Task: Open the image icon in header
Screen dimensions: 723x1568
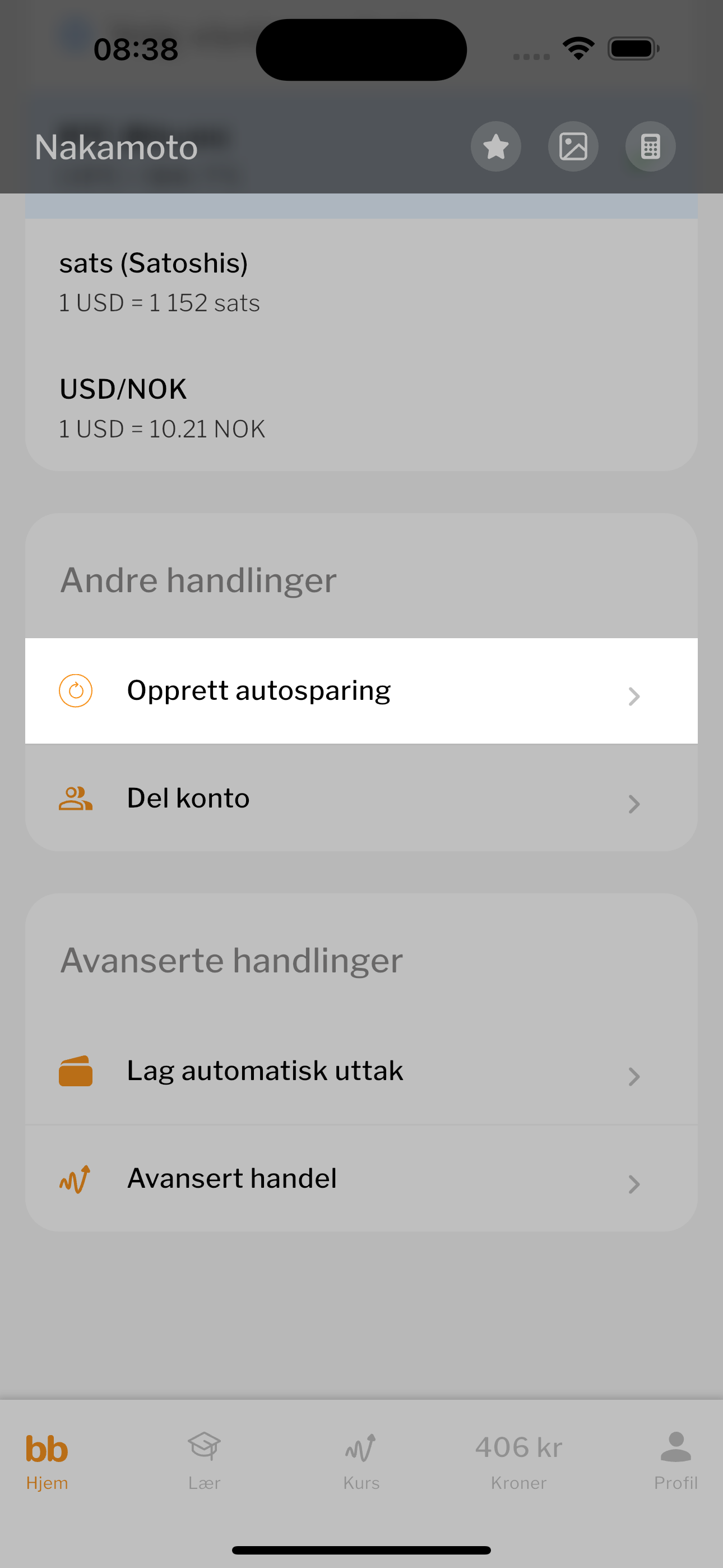Action: point(573,147)
